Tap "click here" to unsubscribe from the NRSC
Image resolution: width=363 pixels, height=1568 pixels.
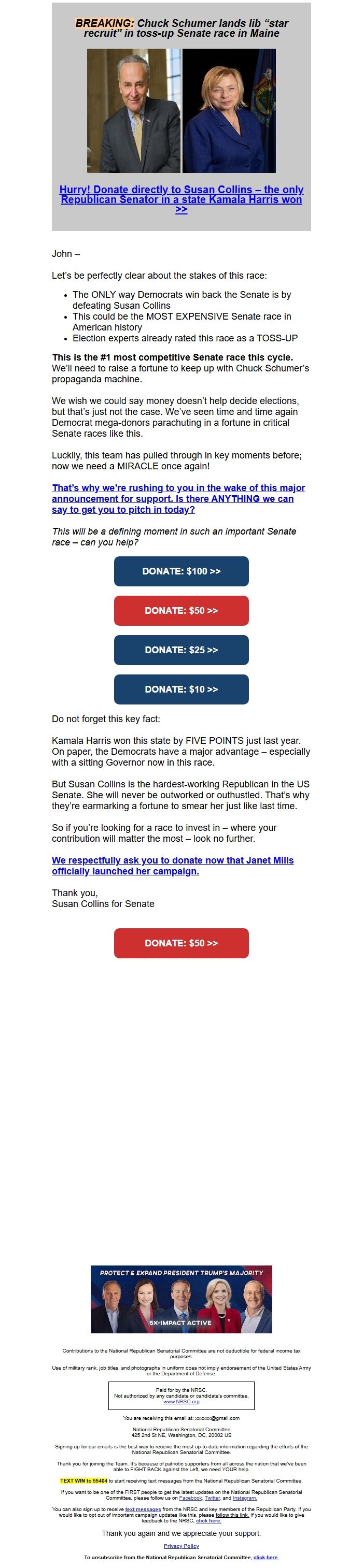[266, 1557]
